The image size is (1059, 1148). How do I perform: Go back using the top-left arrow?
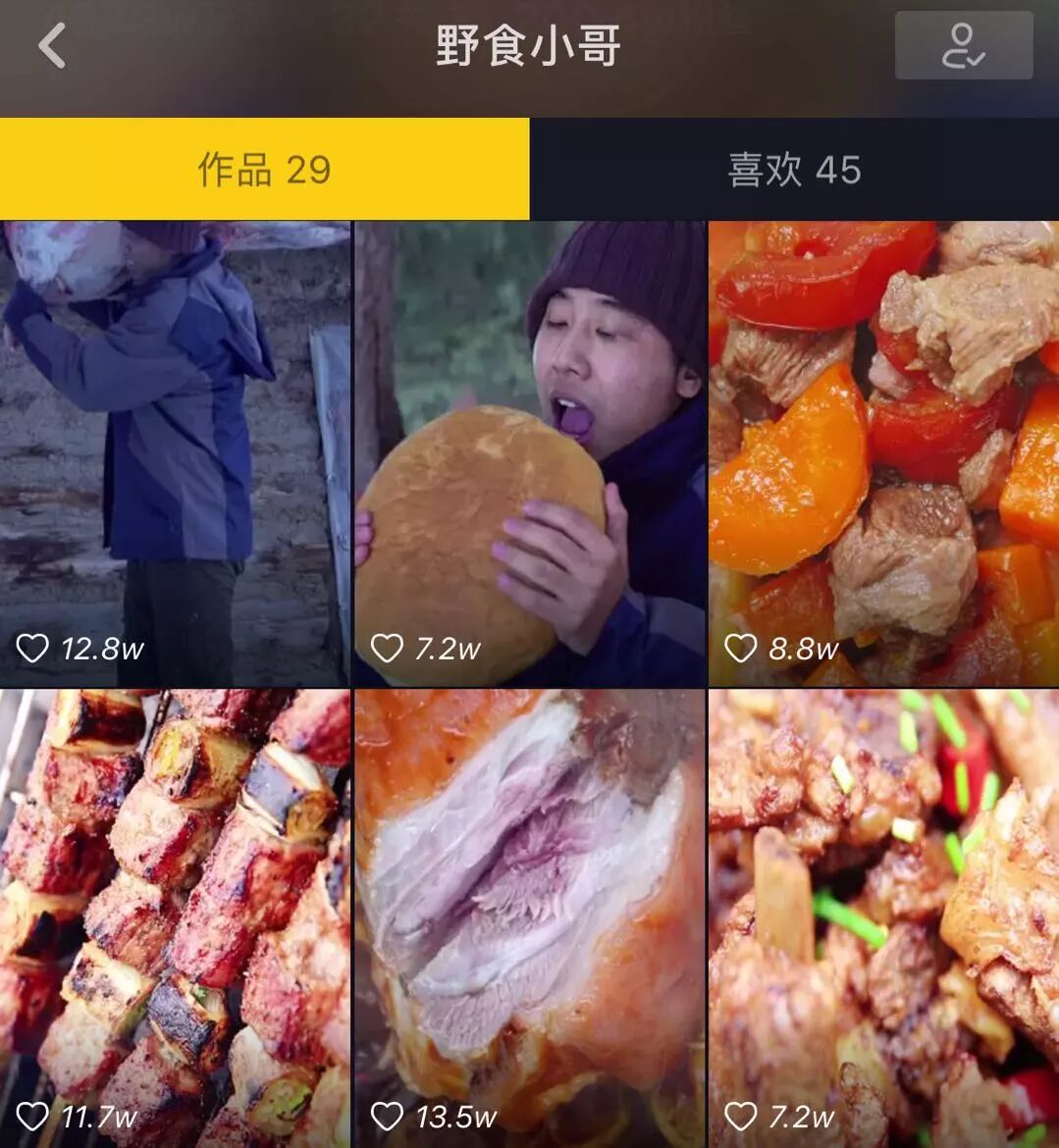pos(52,46)
